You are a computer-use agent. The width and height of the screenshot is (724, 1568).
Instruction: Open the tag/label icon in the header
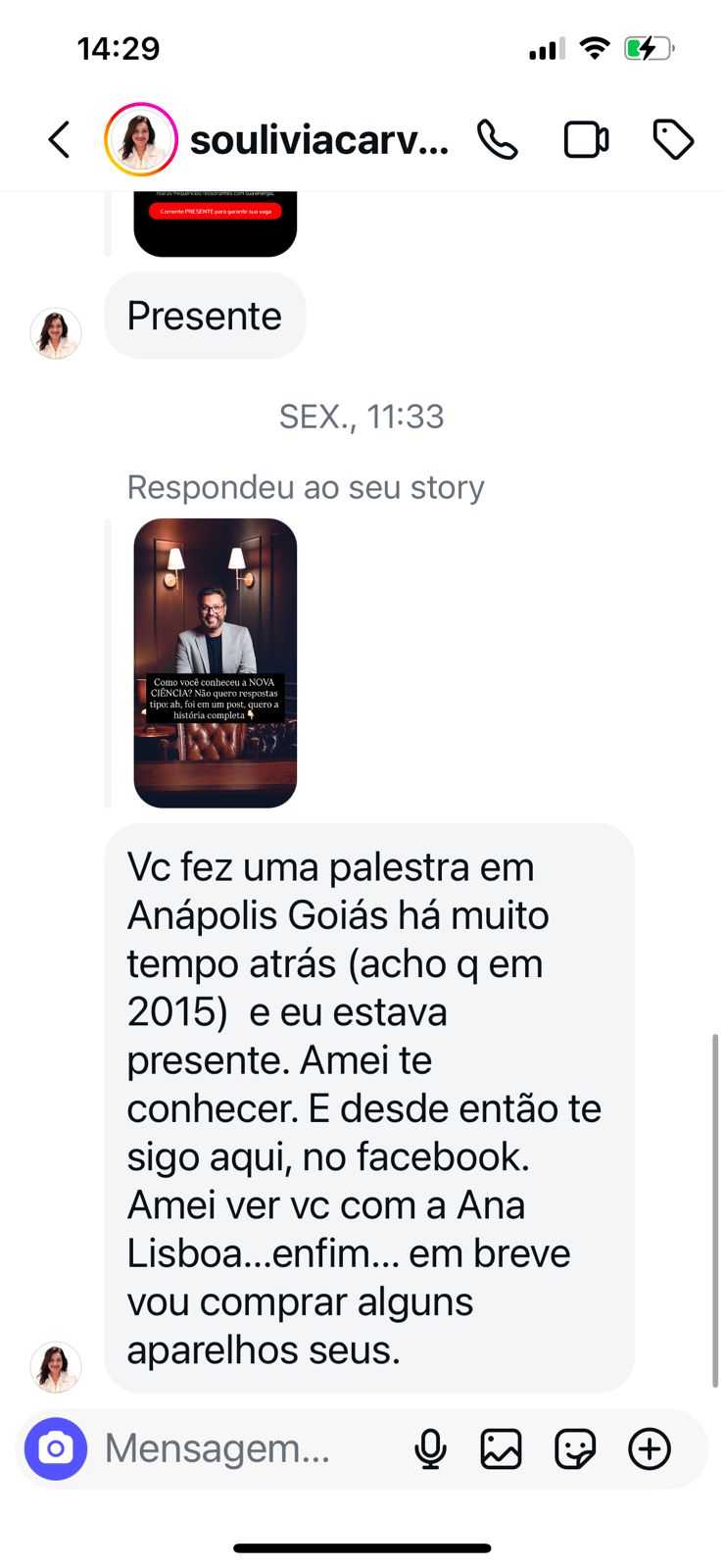(x=673, y=138)
